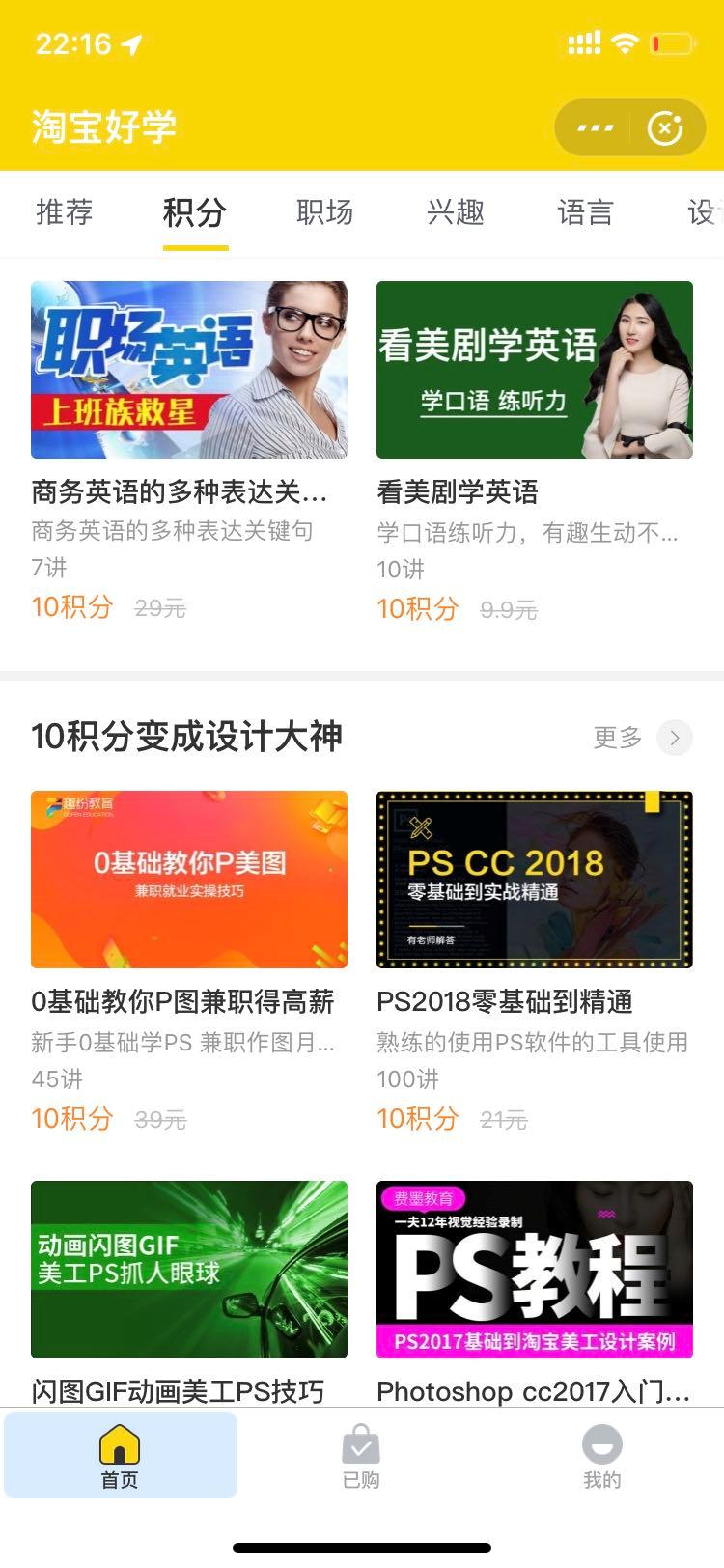Open 商务英语的多种表达 course title

tap(181, 492)
